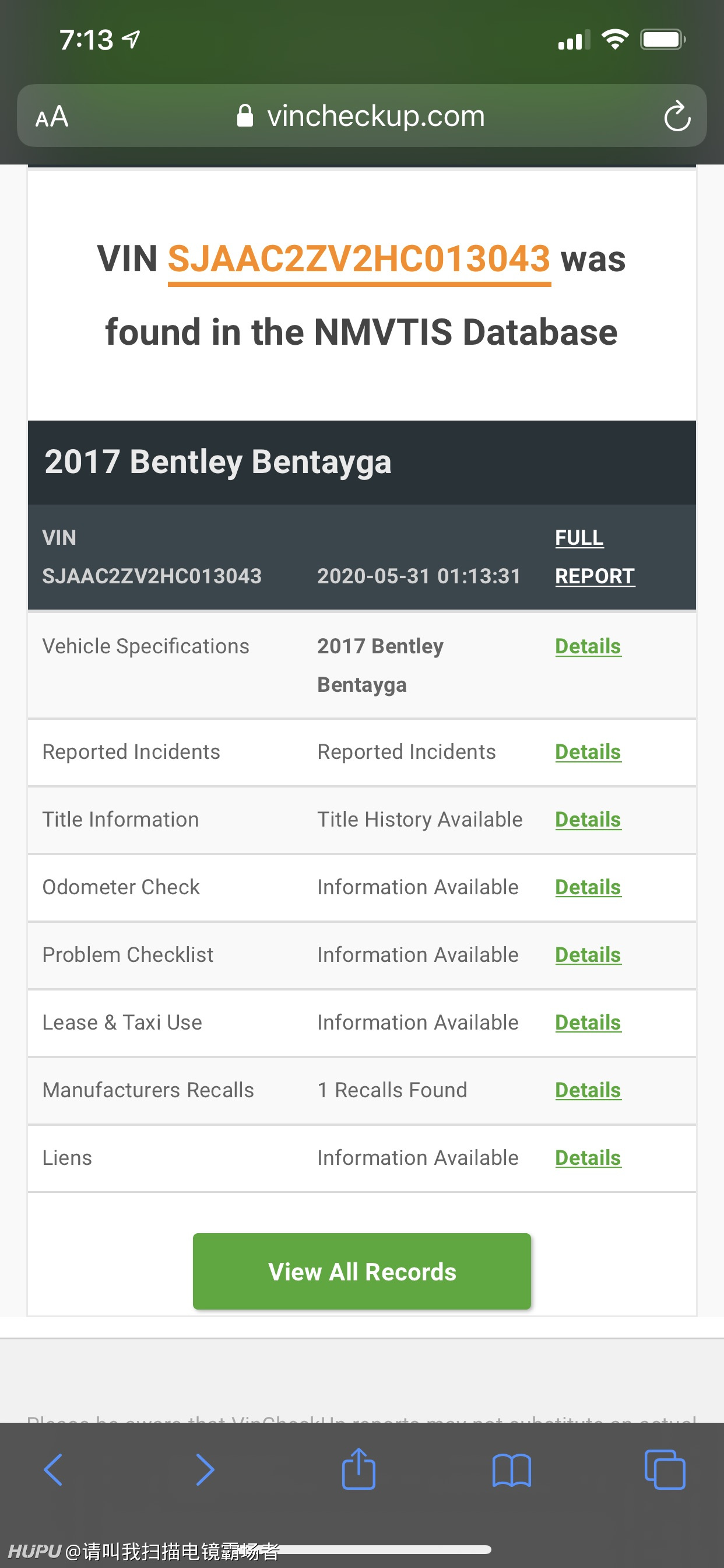Tap the View All Records button
This screenshot has height=1568, width=724.
pyautogui.click(x=362, y=1271)
